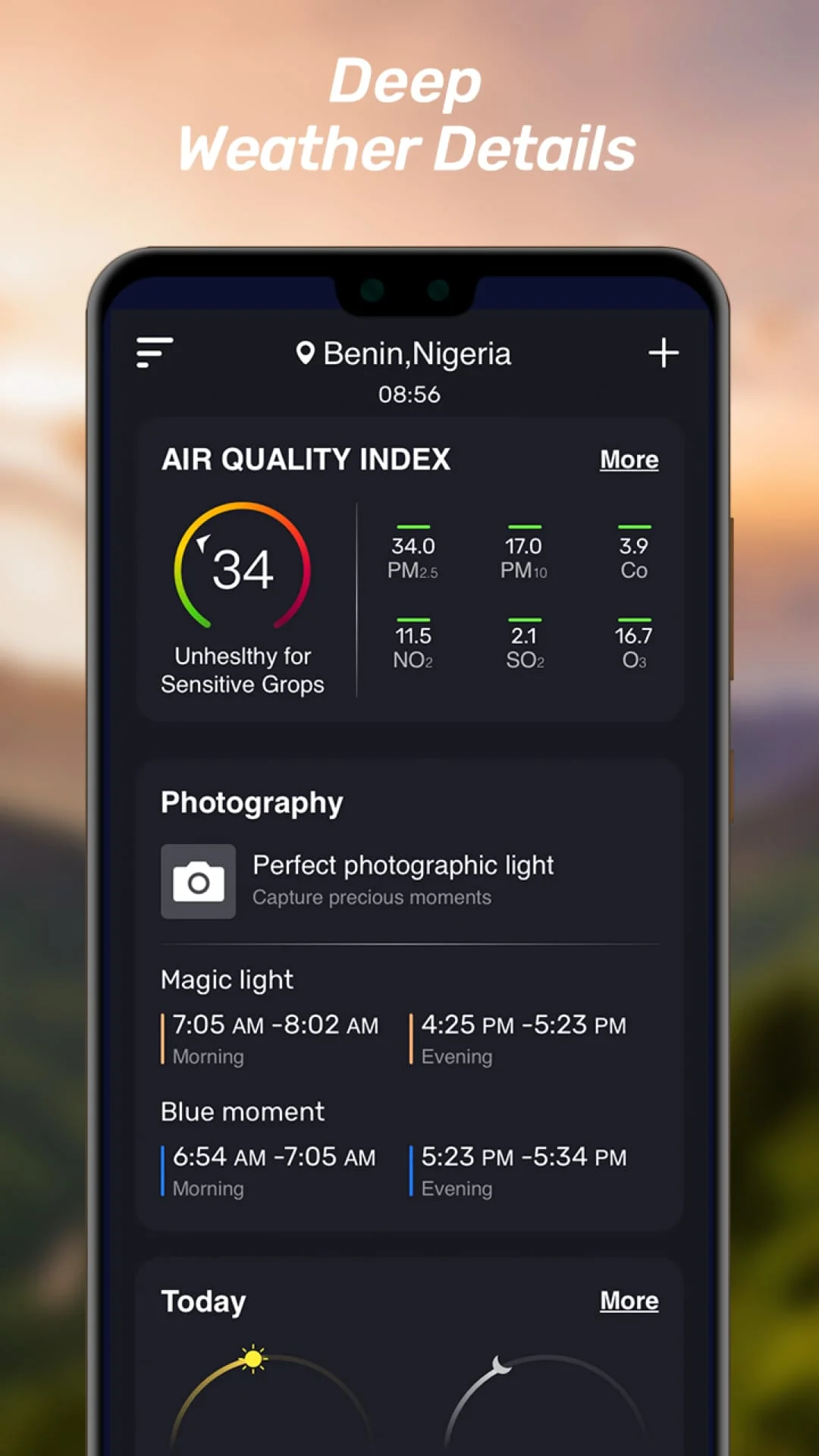Select the displayed time 08:56
819x1456 pixels.
[411, 394]
